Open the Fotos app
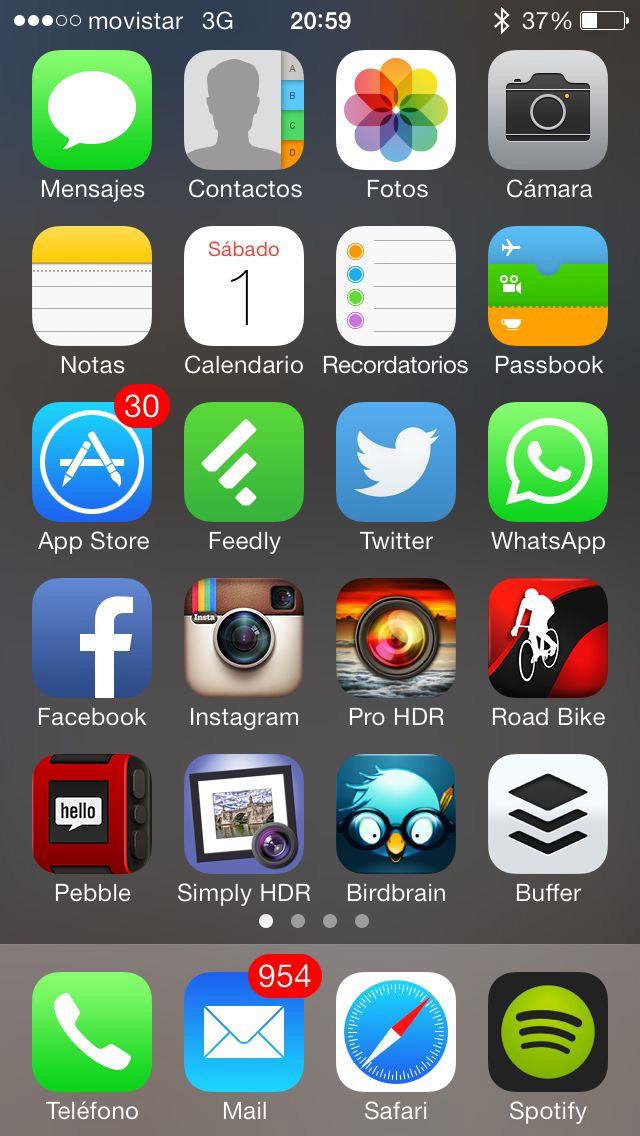This screenshot has width=640, height=1136. tap(396, 110)
